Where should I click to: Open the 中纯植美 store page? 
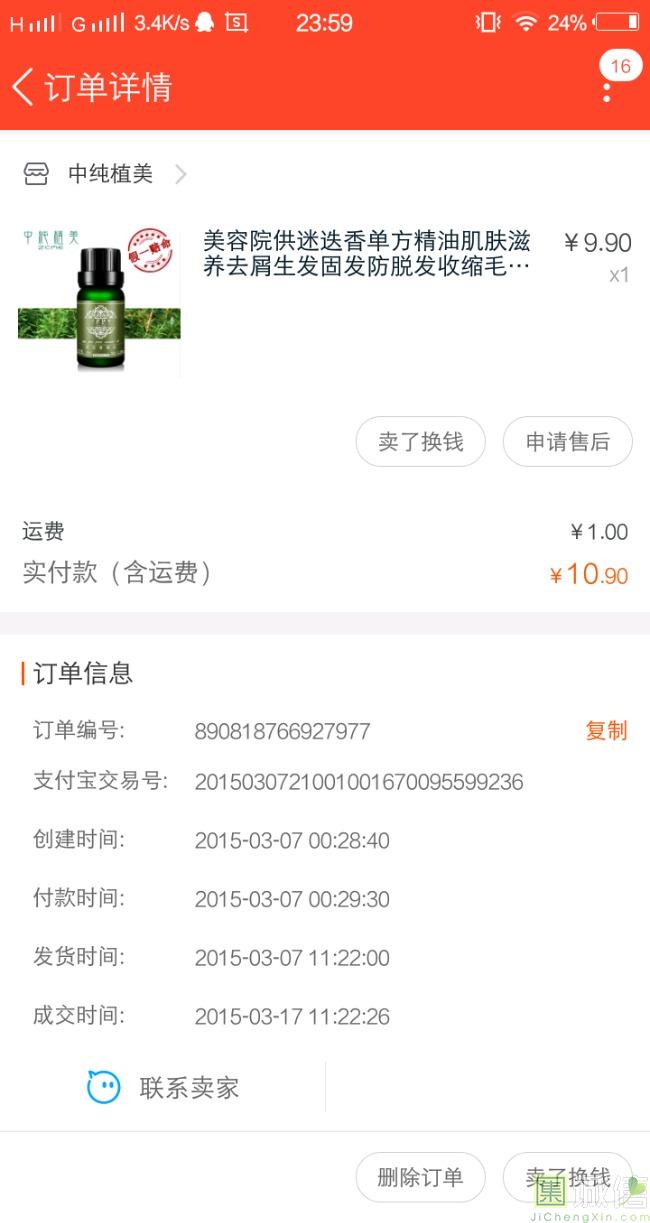[110, 174]
